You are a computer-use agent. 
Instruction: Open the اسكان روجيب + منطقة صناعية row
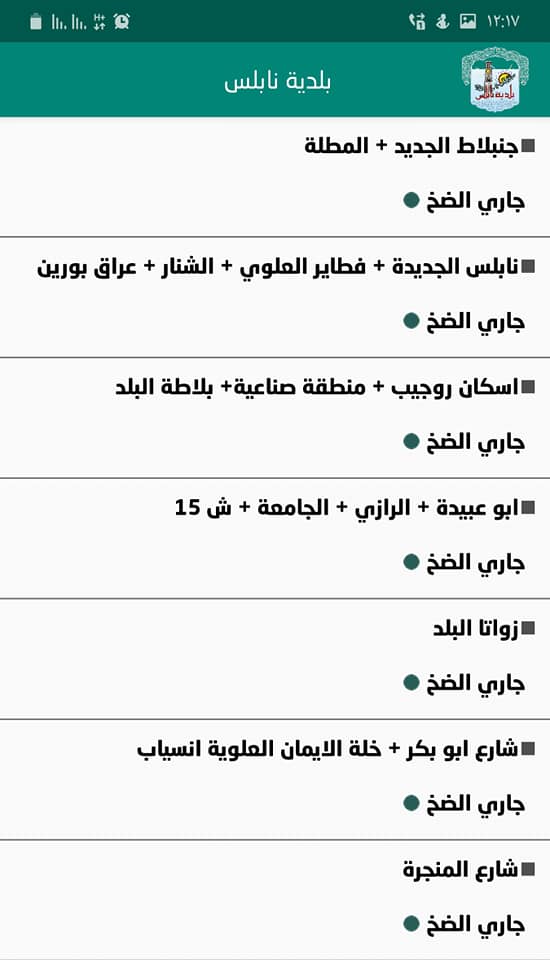[x=275, y=418]
